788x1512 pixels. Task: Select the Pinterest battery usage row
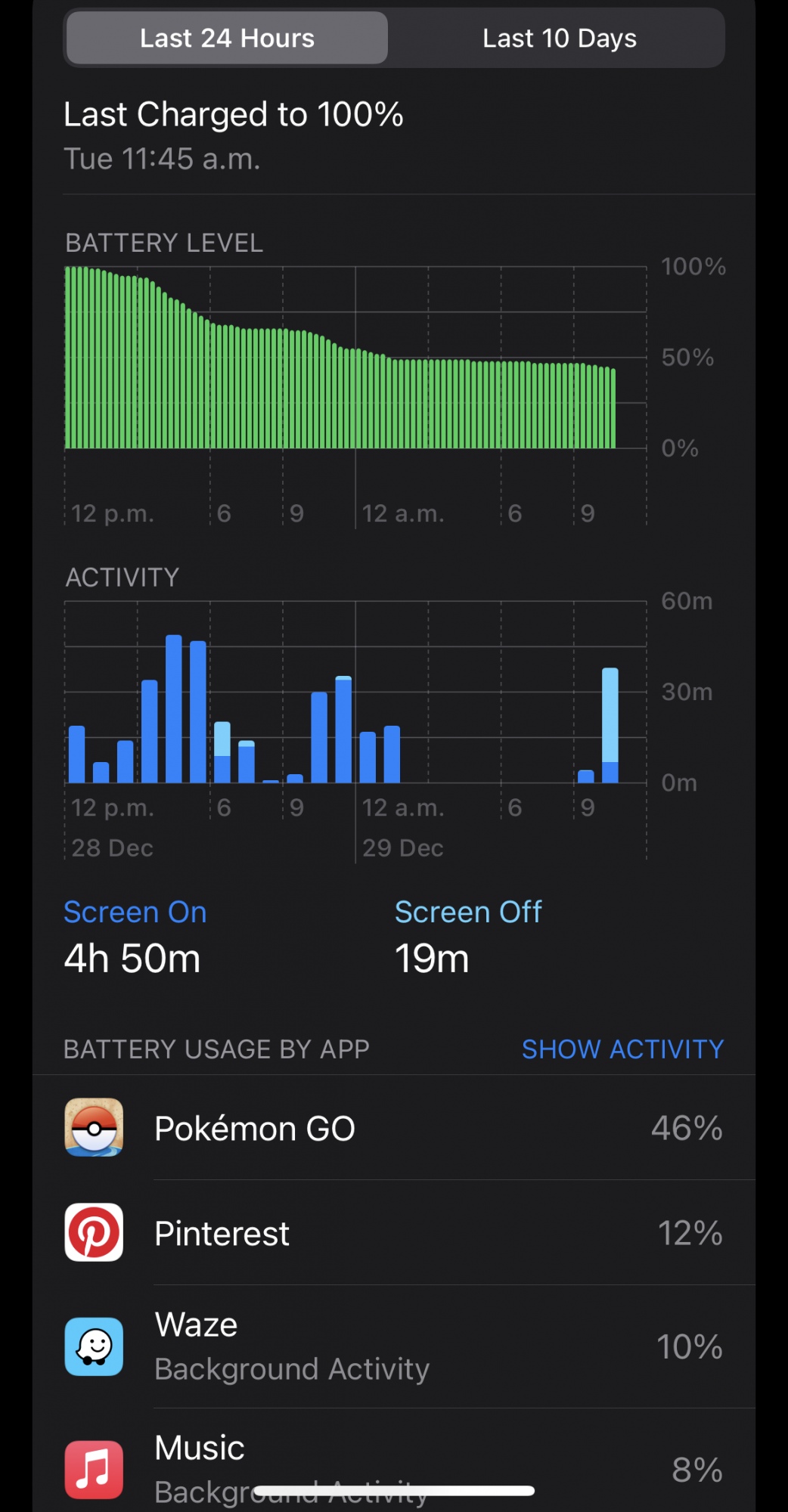[x=393, y=1233]
